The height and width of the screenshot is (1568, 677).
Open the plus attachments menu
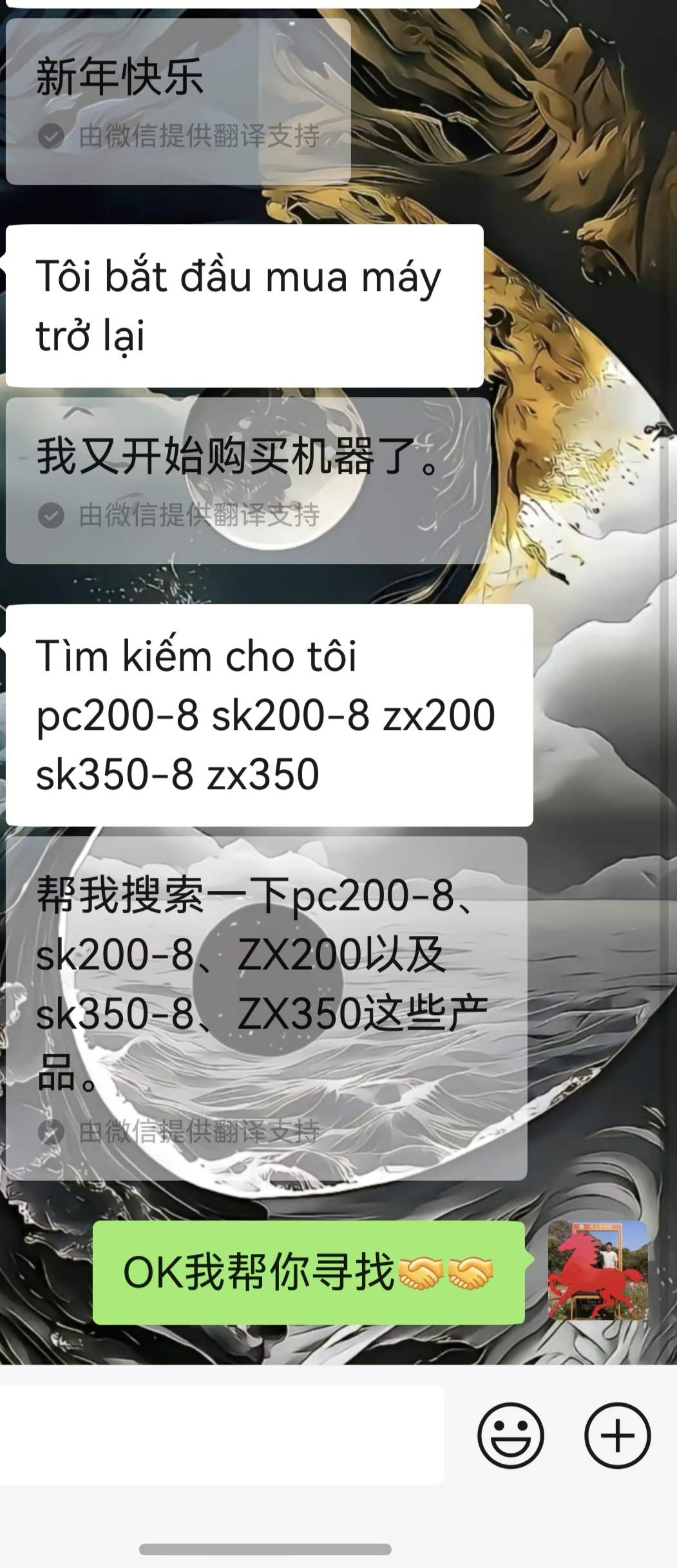616,1435
